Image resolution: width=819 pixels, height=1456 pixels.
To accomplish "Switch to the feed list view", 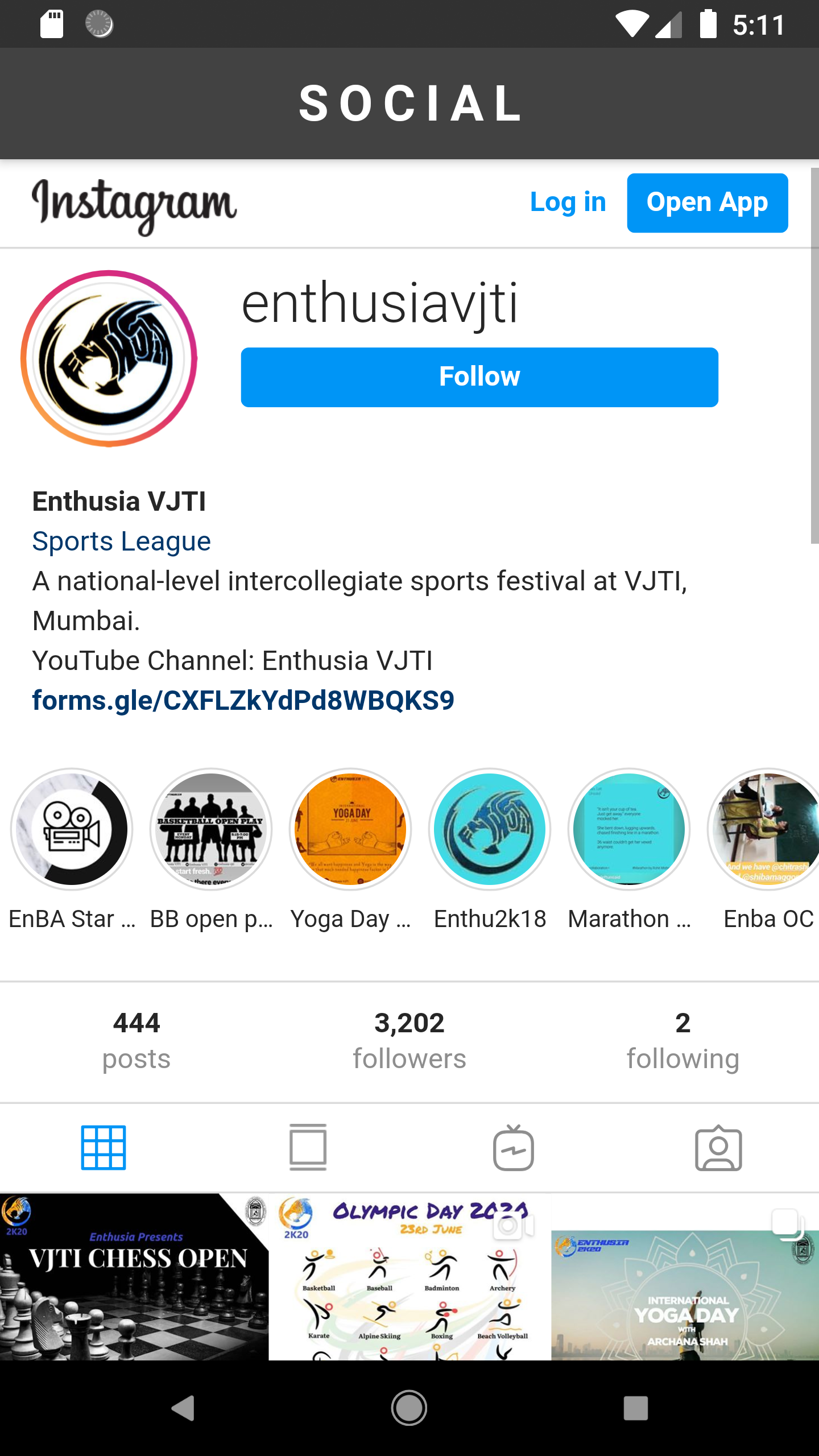I will point(308,1148).
